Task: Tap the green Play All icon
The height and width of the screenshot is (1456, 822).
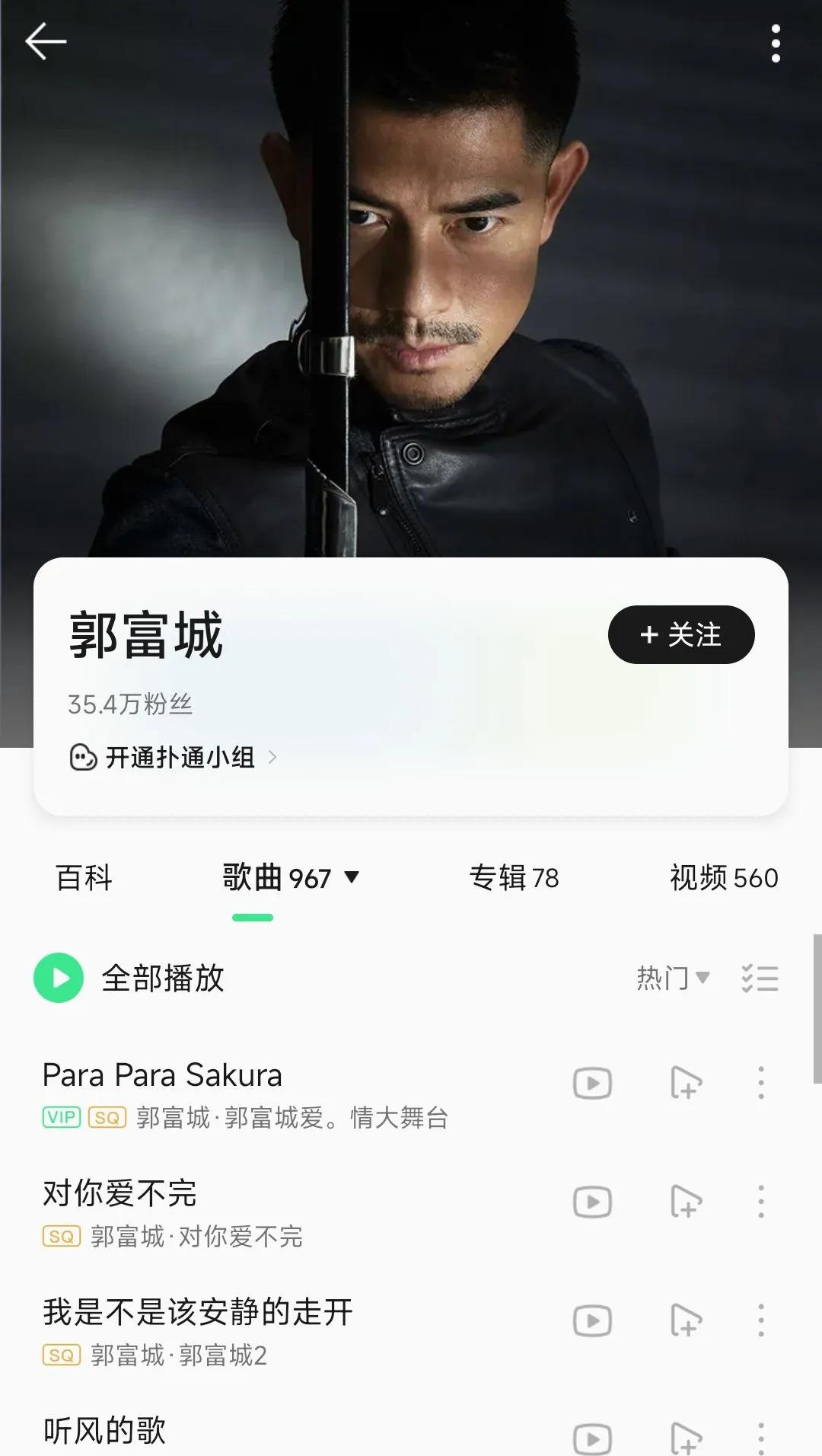Action: pos(58,977)
